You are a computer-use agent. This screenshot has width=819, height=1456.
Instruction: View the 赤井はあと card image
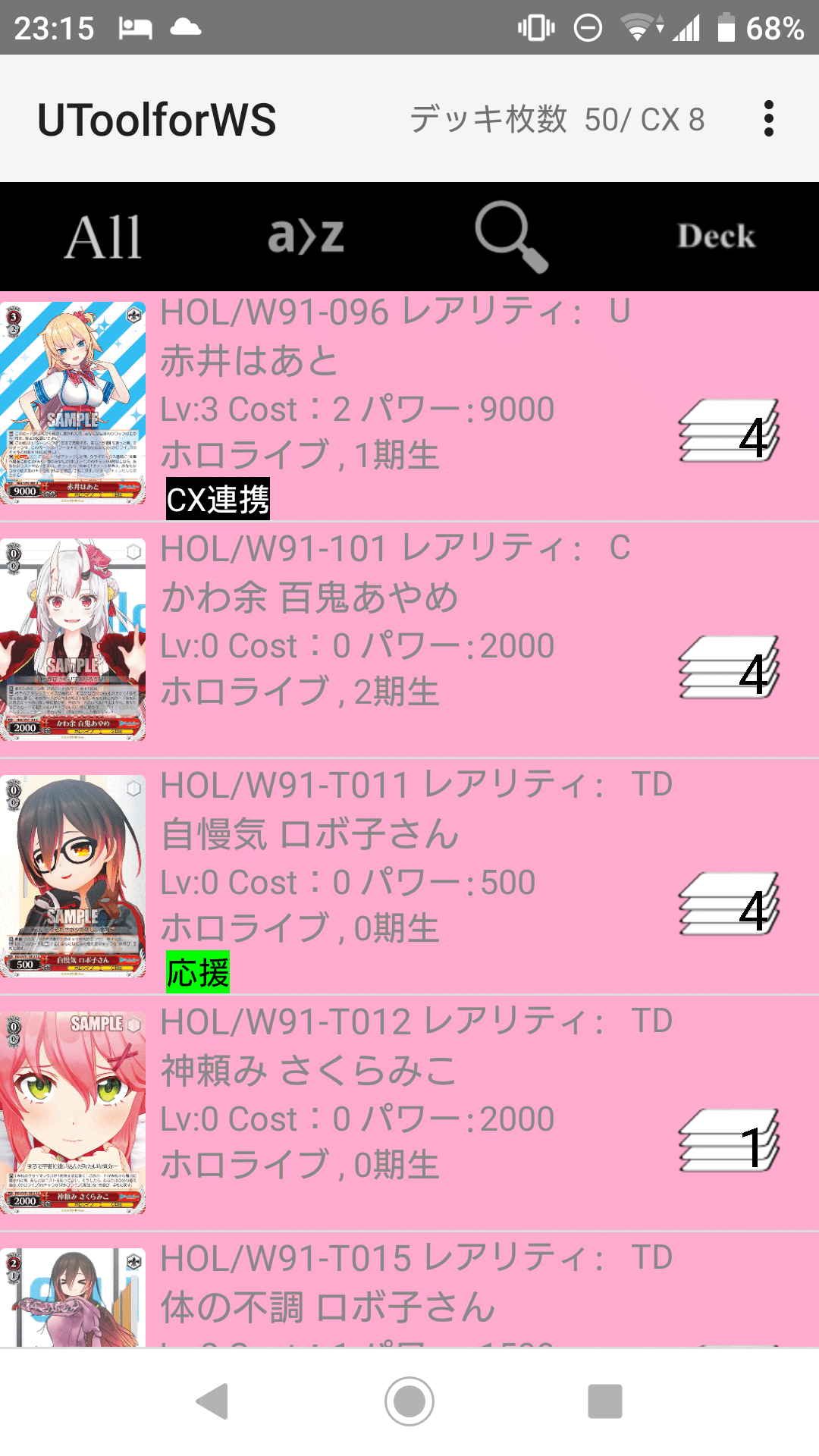73,403
